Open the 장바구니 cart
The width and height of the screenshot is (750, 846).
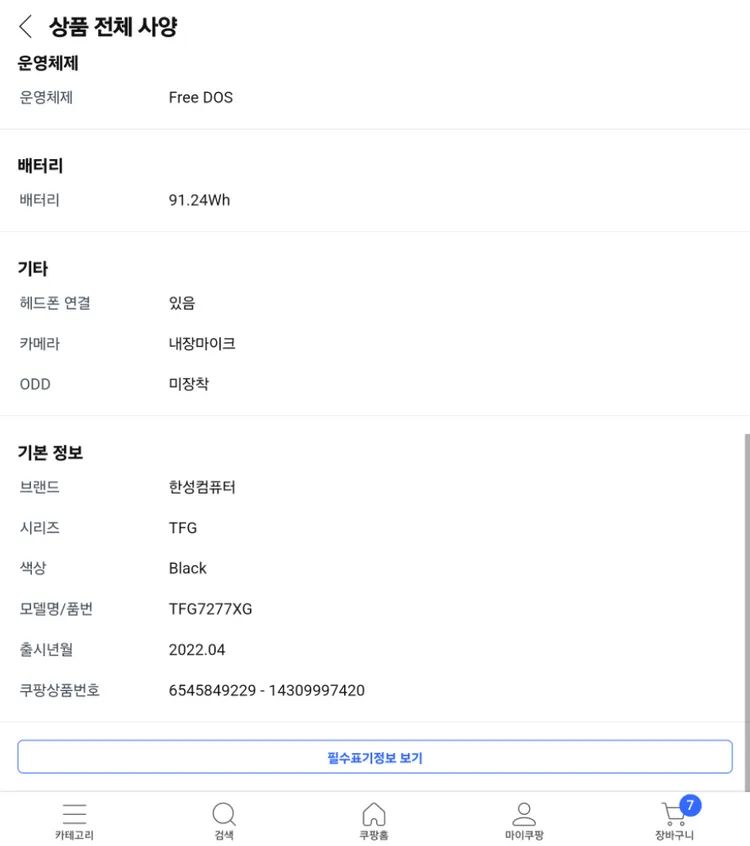(x=675, y=820)
